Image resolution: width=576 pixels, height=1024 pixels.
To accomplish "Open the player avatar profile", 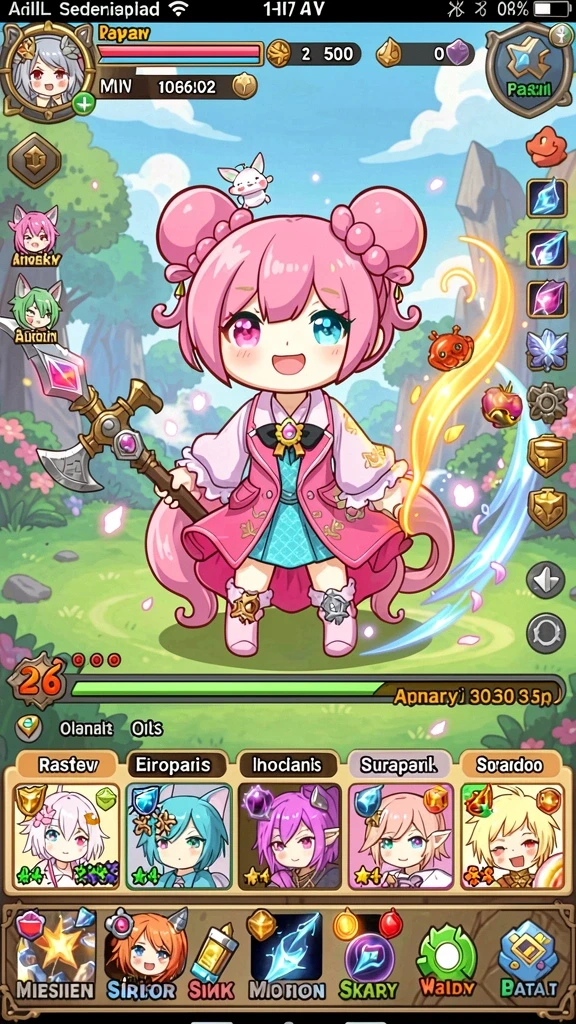I will pos(49,71).
